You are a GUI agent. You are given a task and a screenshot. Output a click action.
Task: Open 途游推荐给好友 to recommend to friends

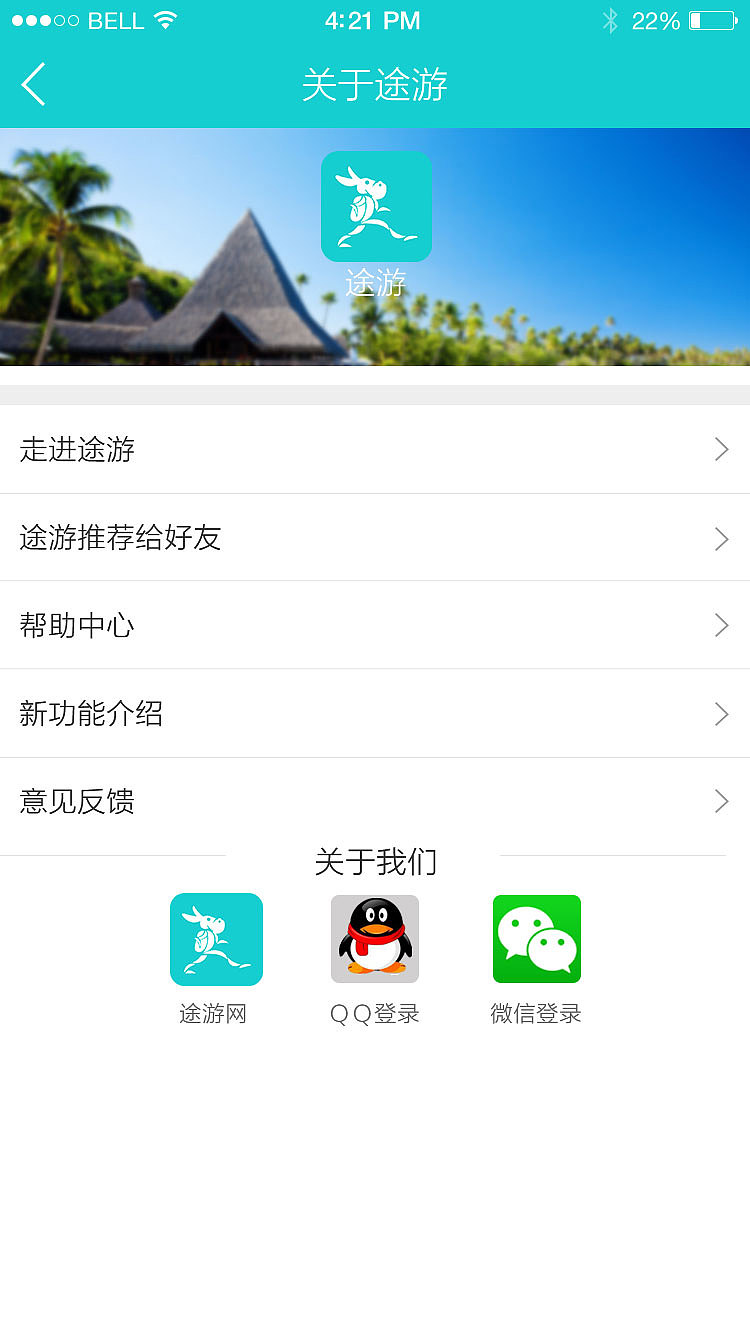click(x=375, y=538)
